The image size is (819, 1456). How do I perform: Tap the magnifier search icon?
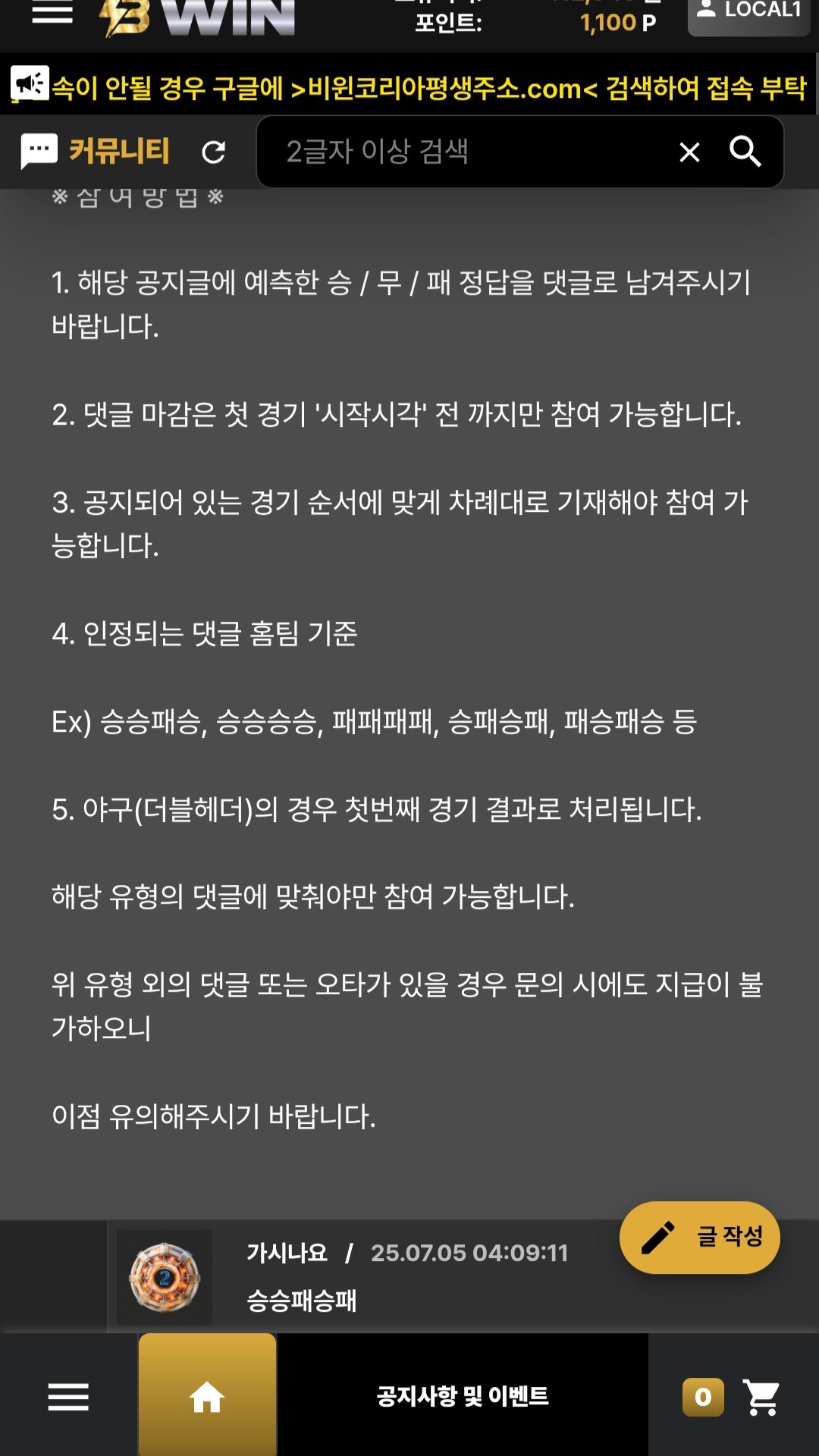pyautogui.click(x=745, y=152)
